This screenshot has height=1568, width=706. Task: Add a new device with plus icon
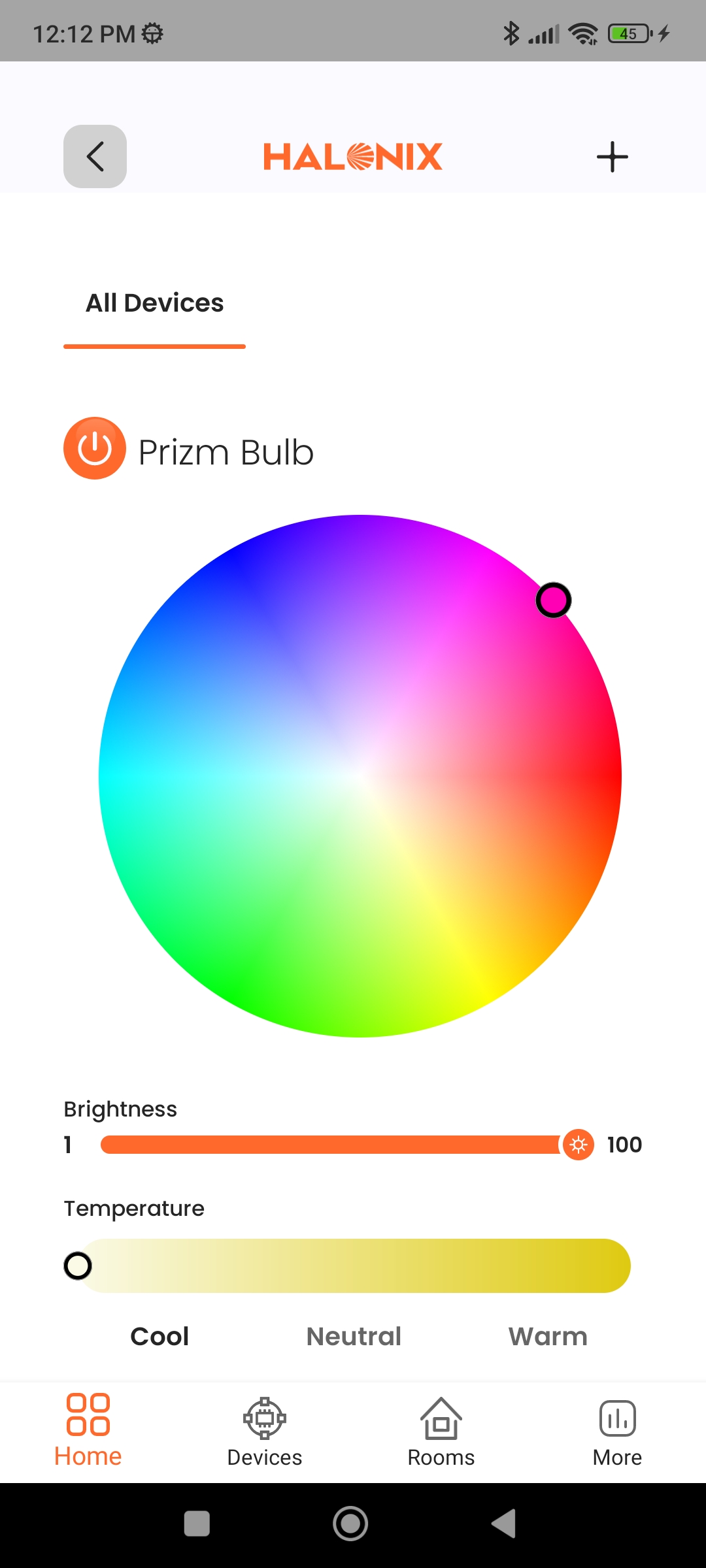(x=612, y=157)
